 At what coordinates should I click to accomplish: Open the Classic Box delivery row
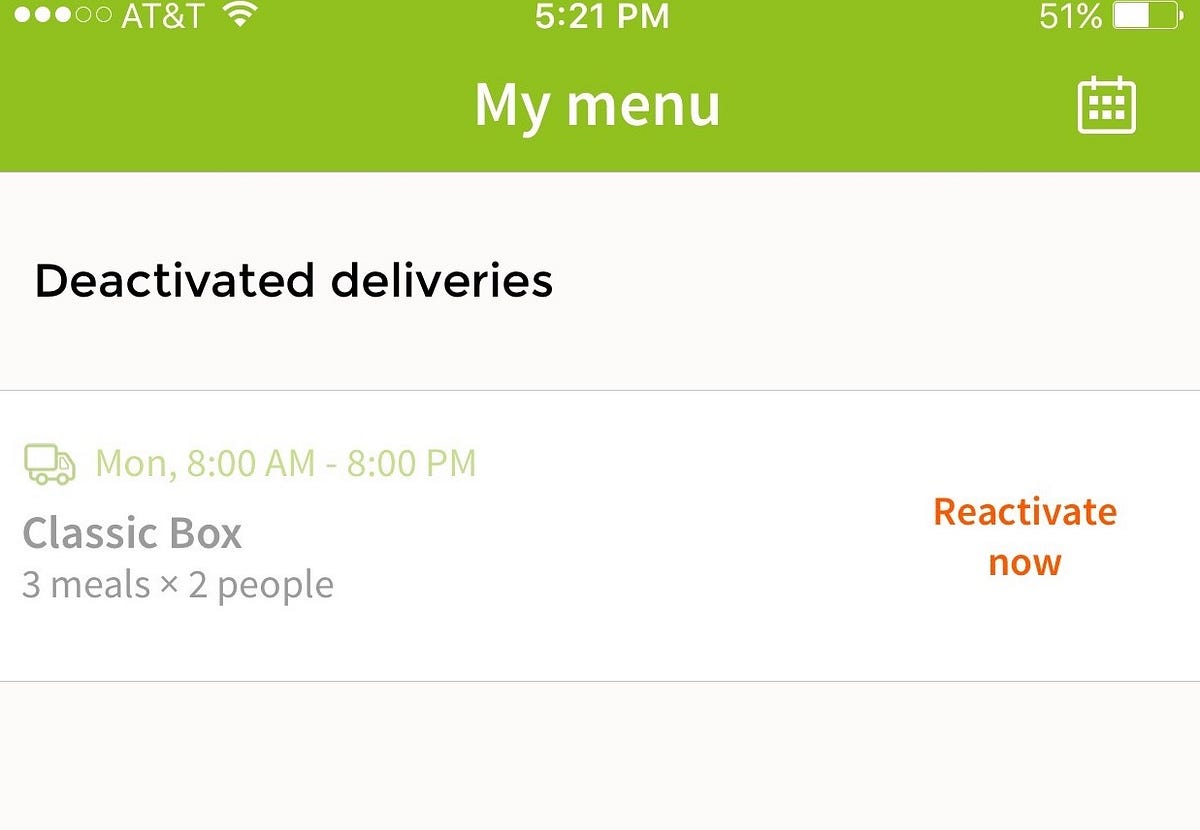[x=400, y=535]
